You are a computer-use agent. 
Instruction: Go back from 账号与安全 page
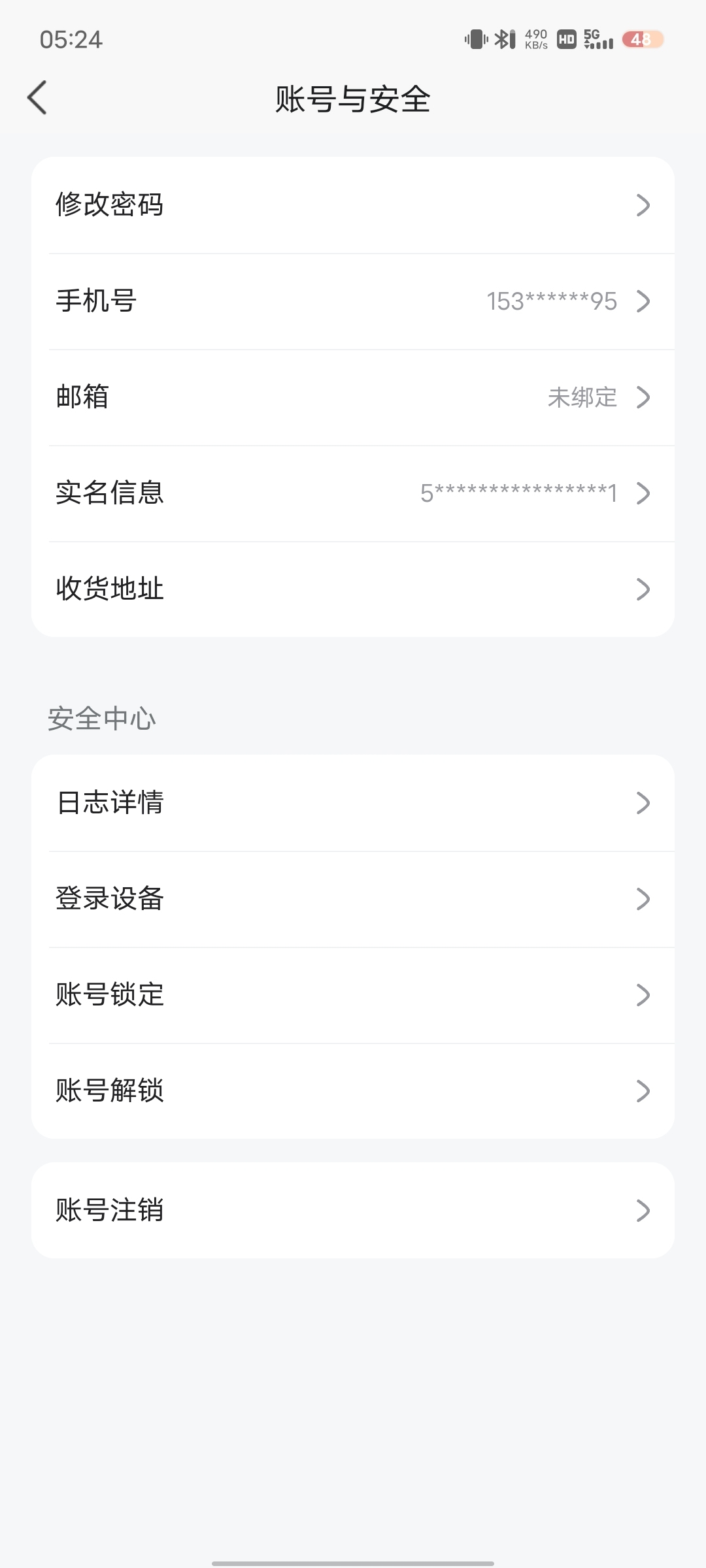[x=37, y=98]
